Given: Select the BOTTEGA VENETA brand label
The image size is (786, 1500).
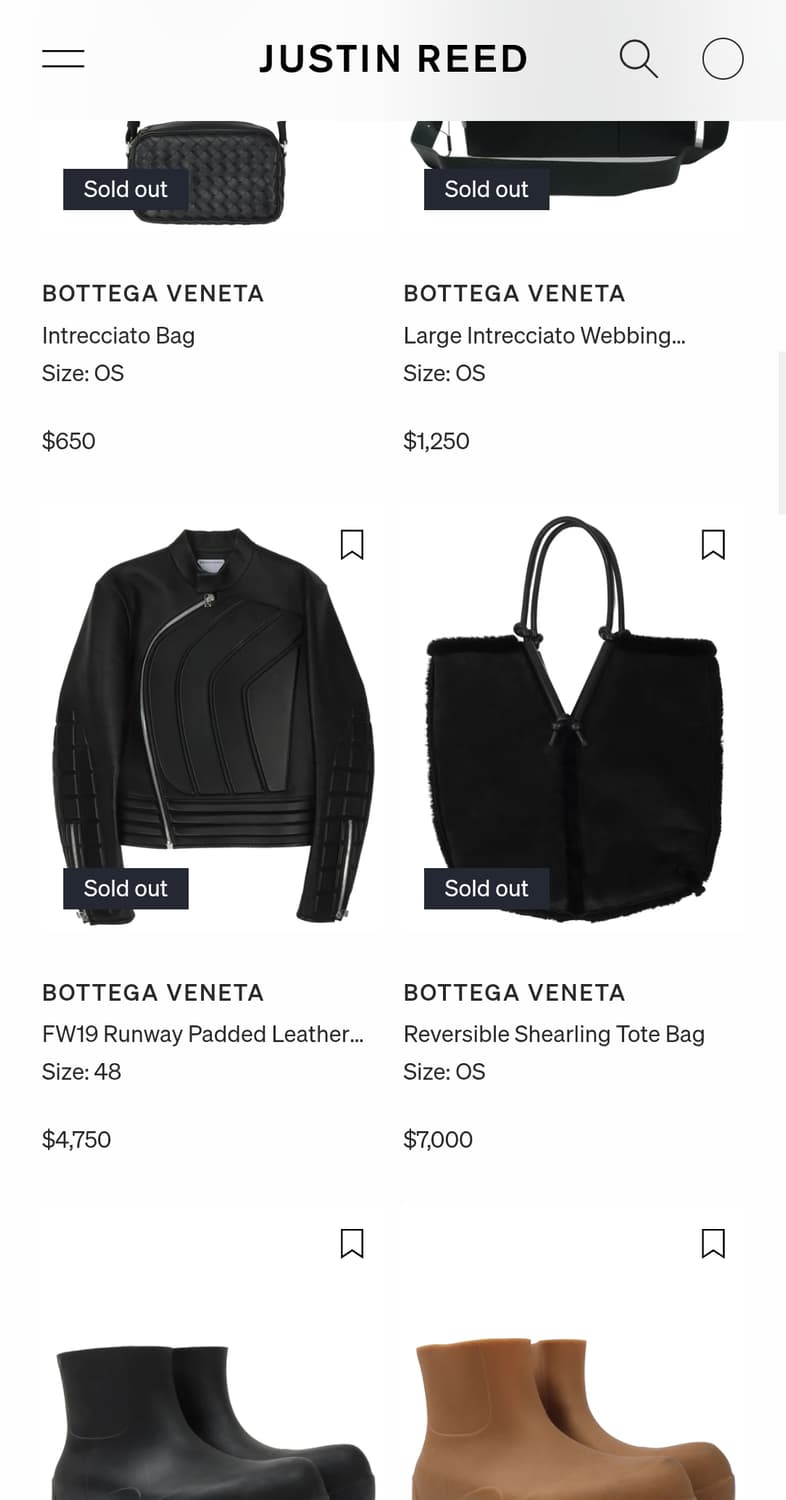Looking at the screenshot, I should point(153,293).
